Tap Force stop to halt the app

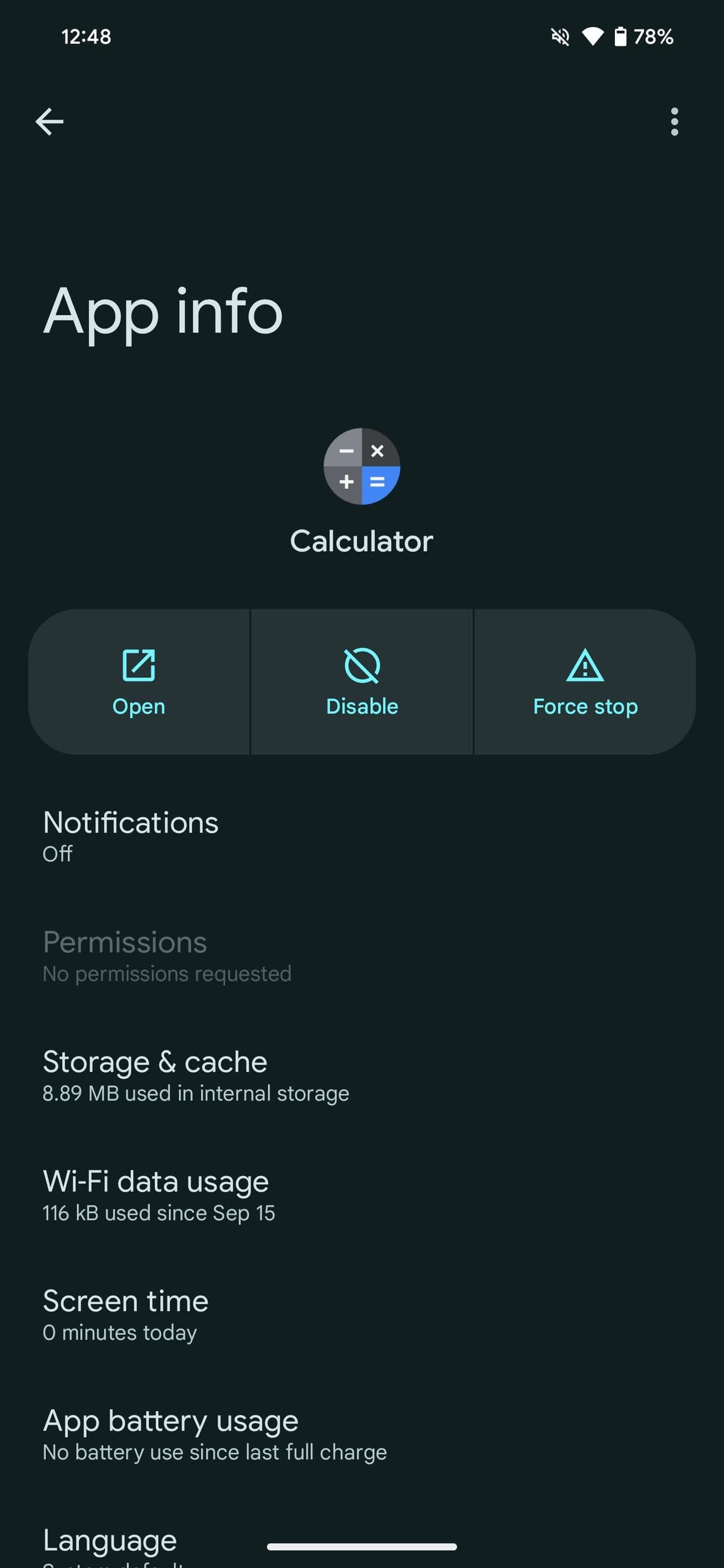click(x=584, y=706)
